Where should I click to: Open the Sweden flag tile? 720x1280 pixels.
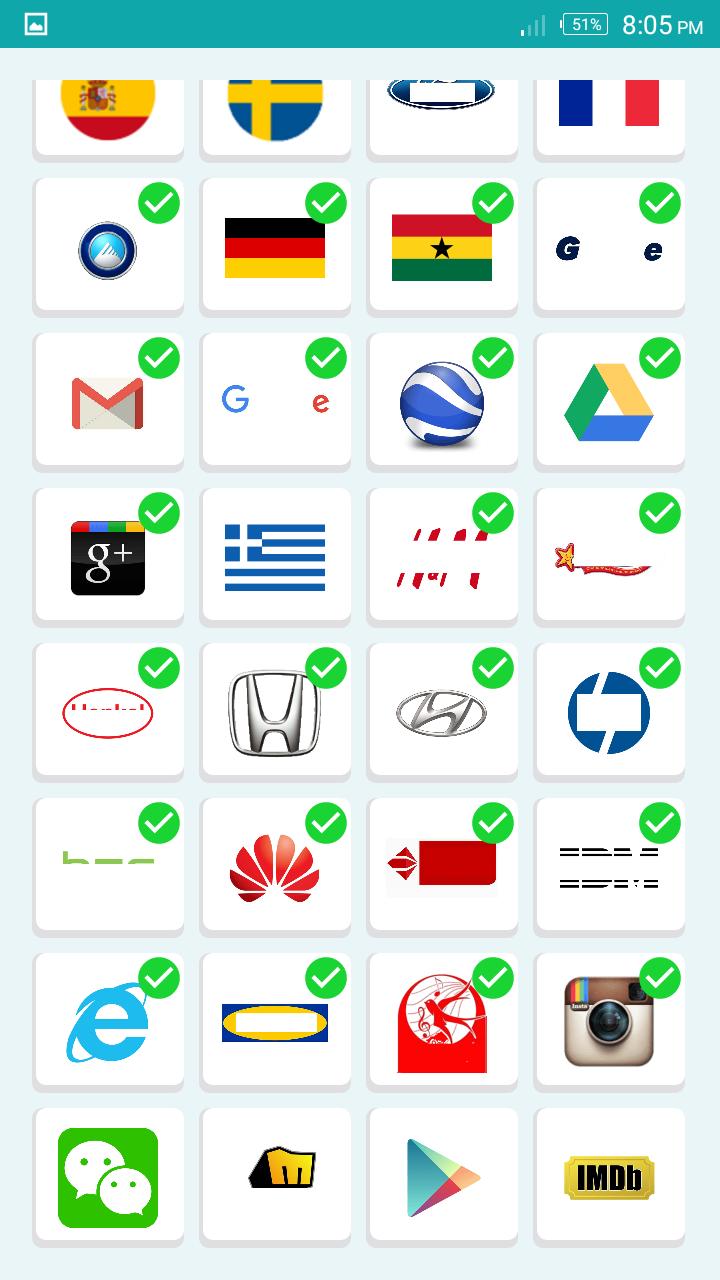[275, 112]
